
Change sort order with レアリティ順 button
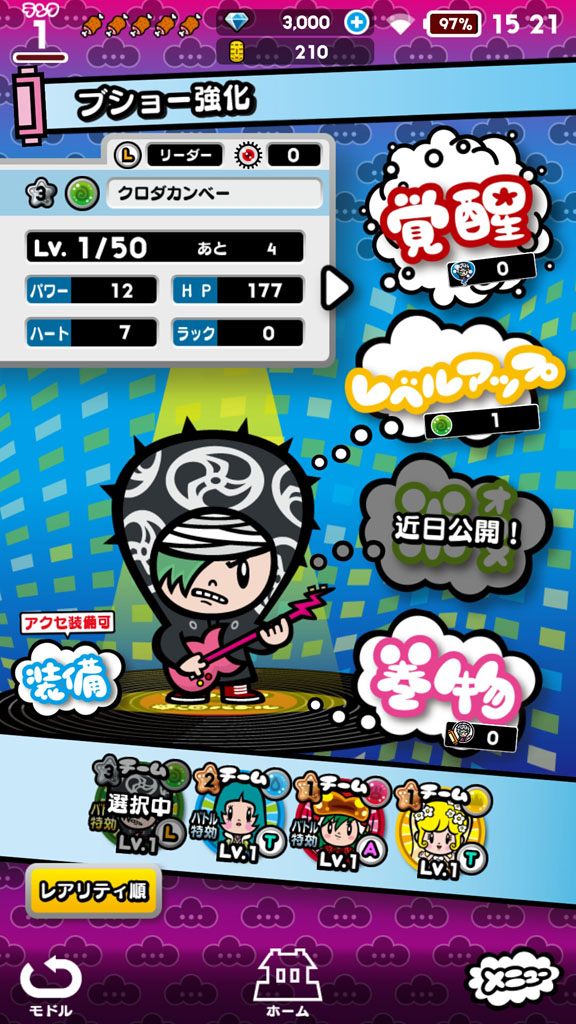coord(93,891)
